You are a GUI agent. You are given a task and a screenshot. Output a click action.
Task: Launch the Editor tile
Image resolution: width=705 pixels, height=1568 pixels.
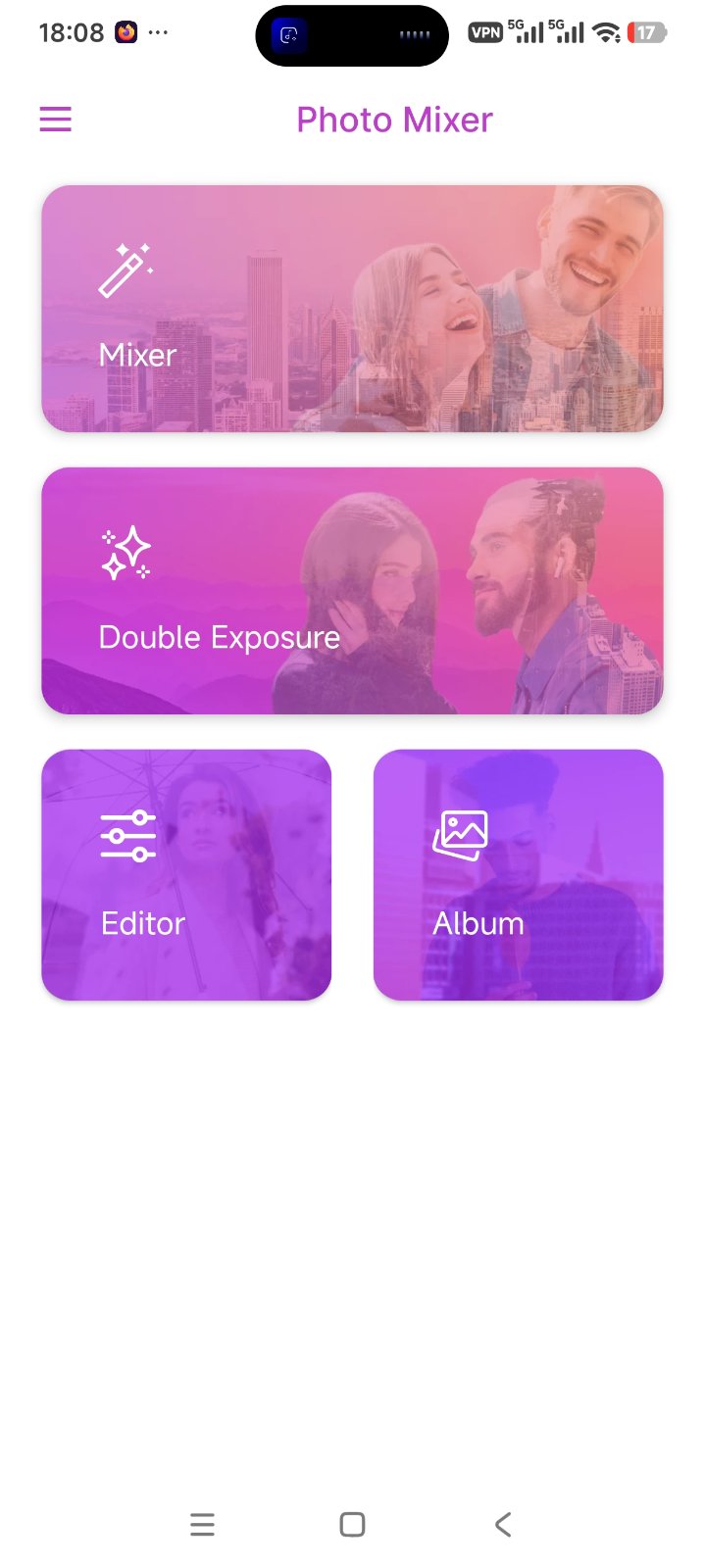tap(186, 875)
